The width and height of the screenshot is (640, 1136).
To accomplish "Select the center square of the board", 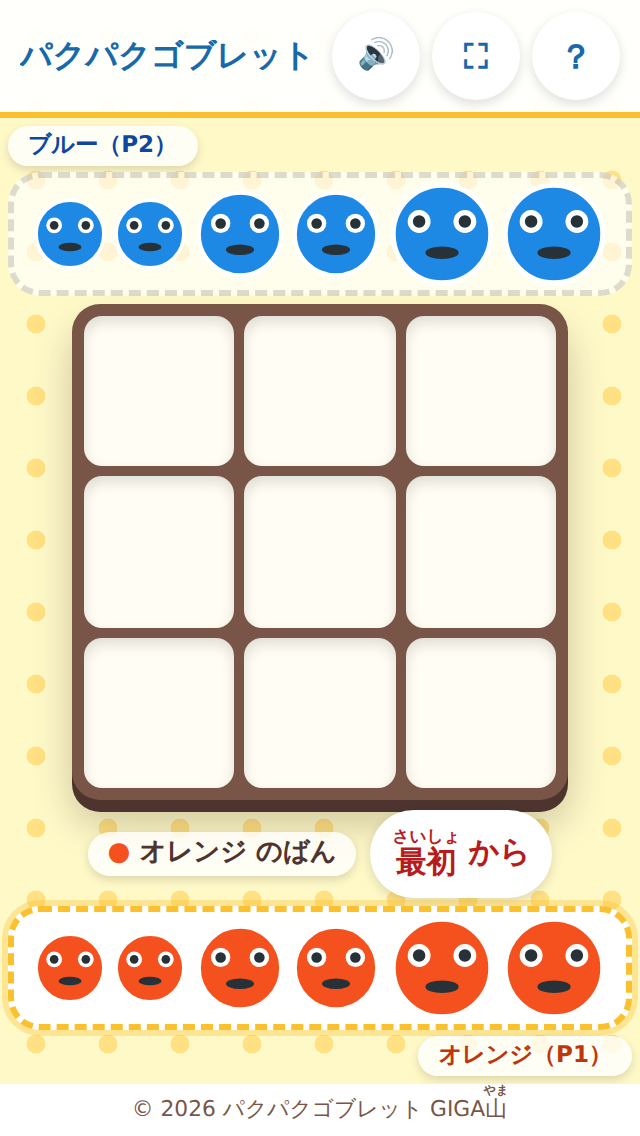I will (x=320, y=552).
